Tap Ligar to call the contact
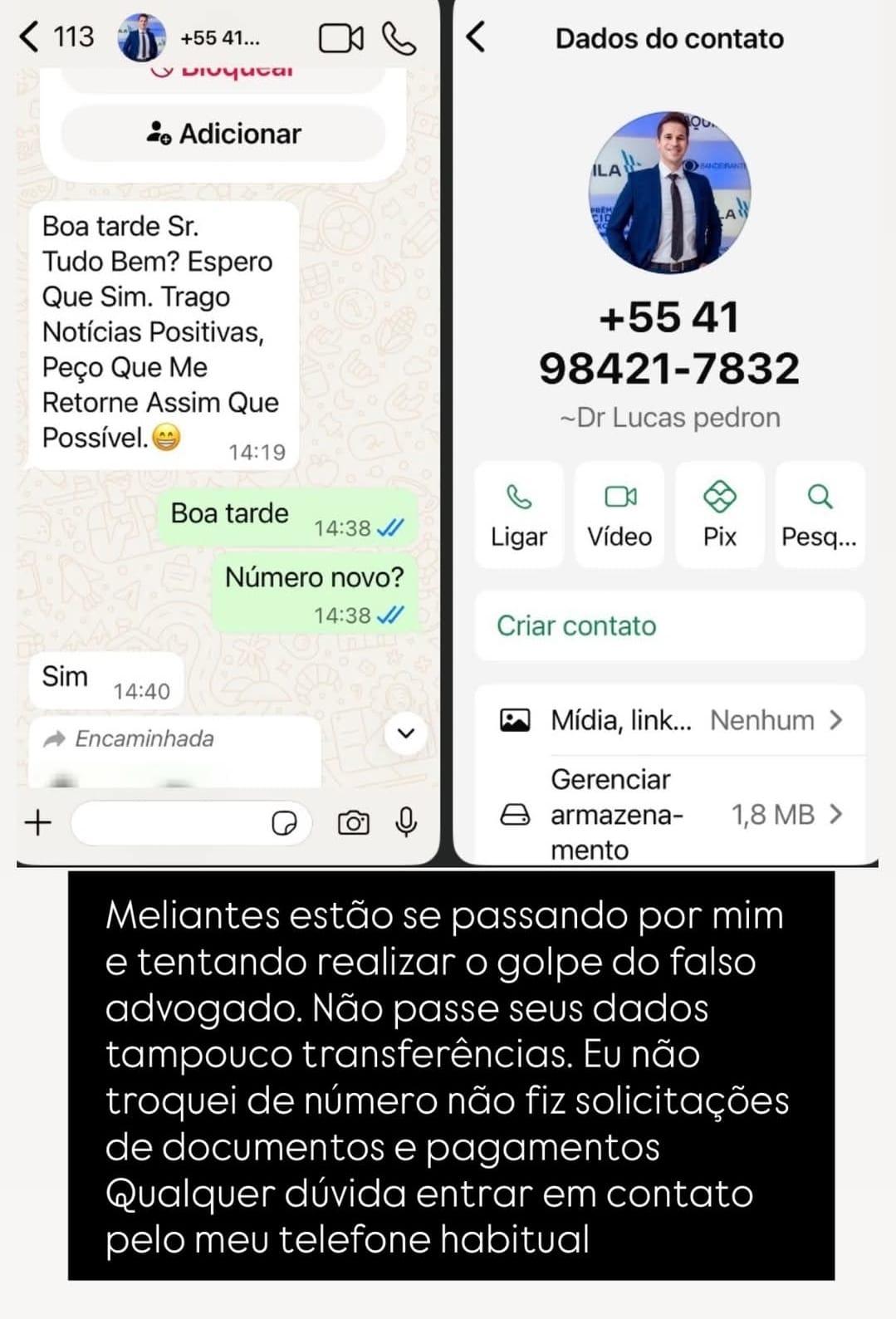The image size is (896, 1319). 519,513
